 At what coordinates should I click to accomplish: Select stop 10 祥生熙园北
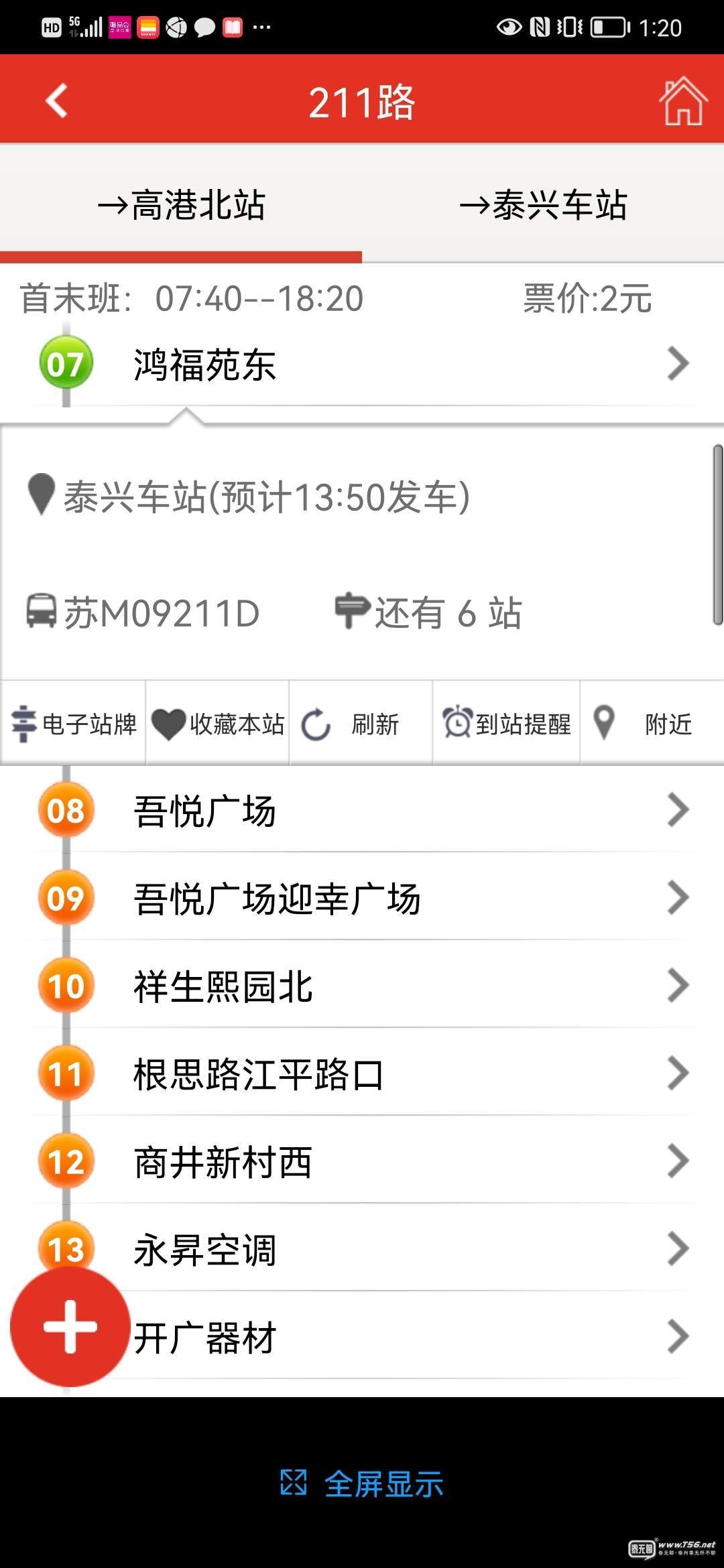[362, 986]
